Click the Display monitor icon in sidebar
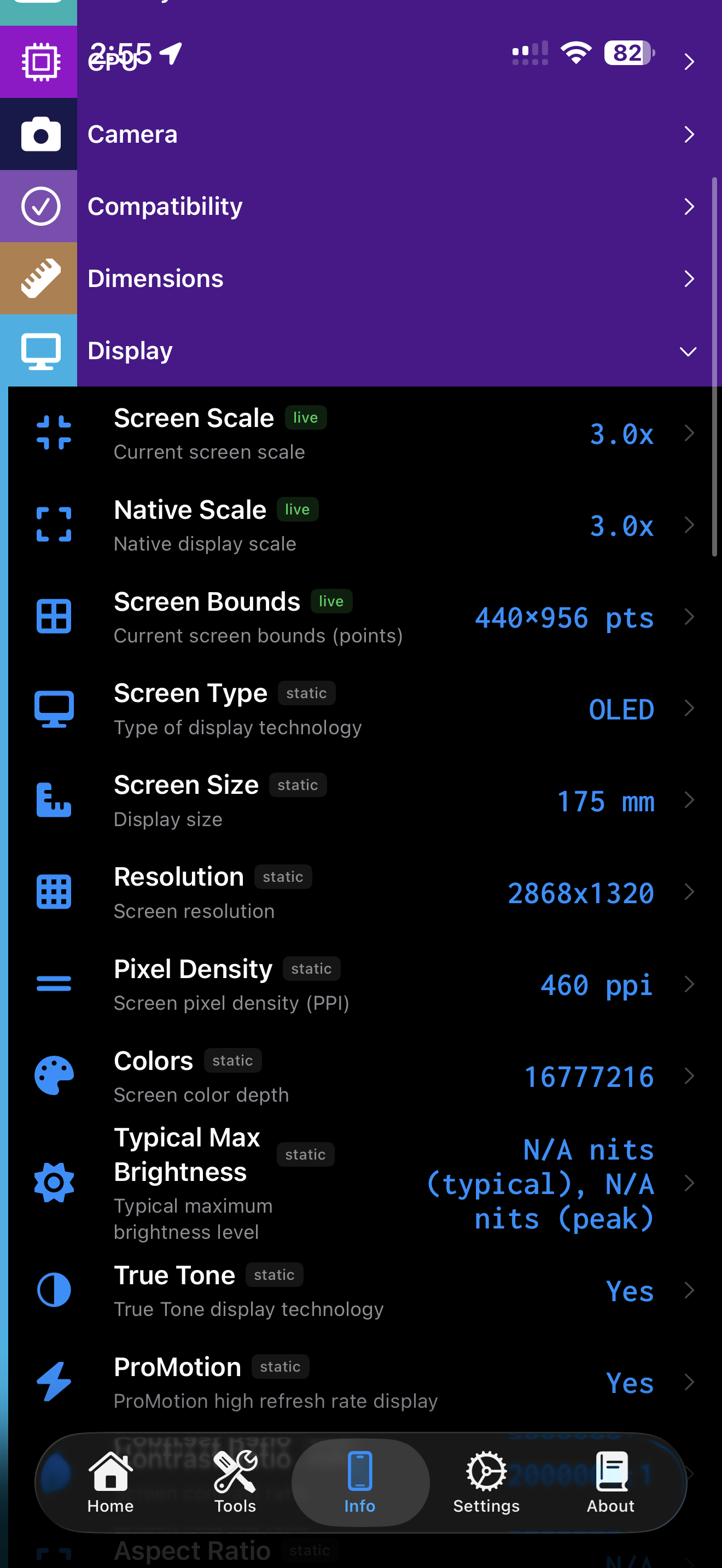The width and height of the screenshot is (722, 1568). (x=38, y=350)
